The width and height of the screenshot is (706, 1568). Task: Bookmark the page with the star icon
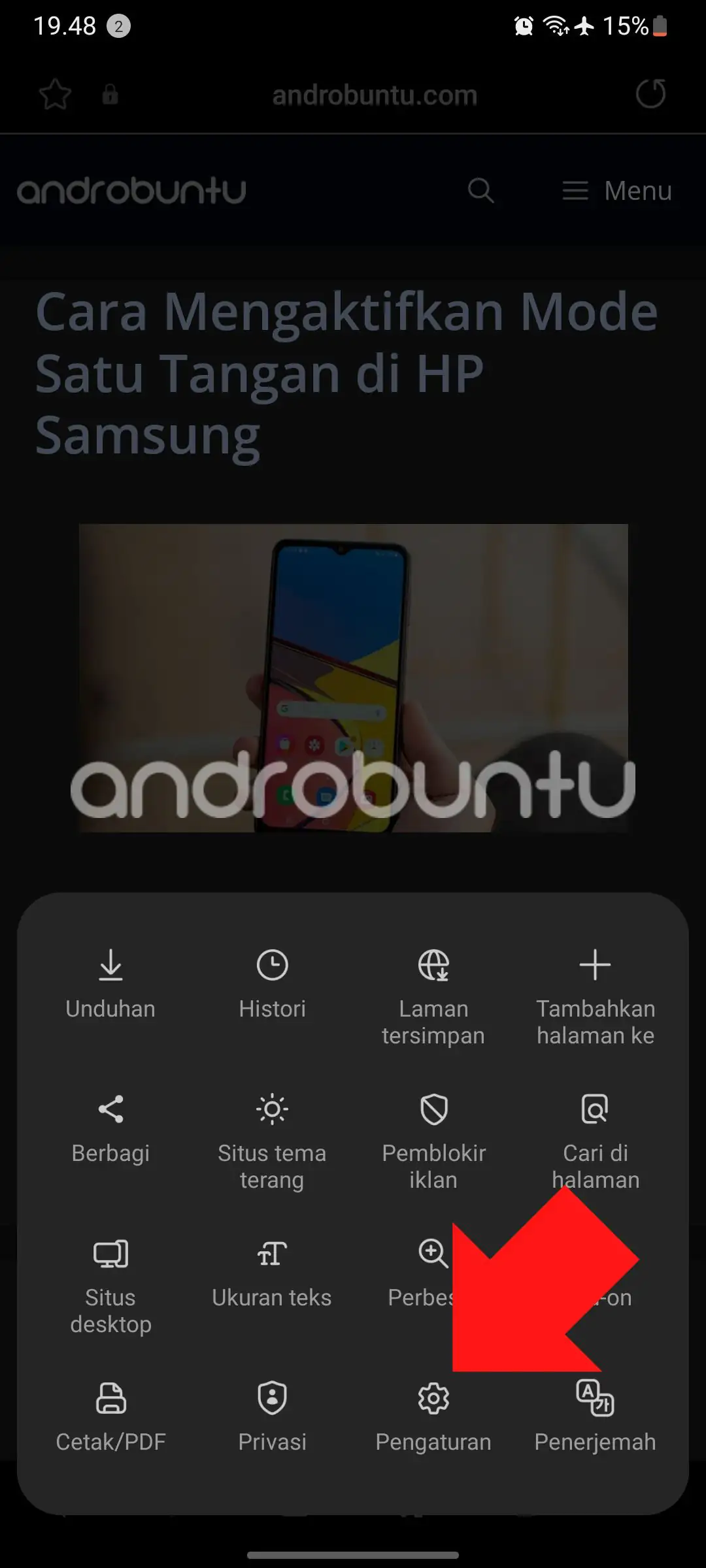coord(56,93)
